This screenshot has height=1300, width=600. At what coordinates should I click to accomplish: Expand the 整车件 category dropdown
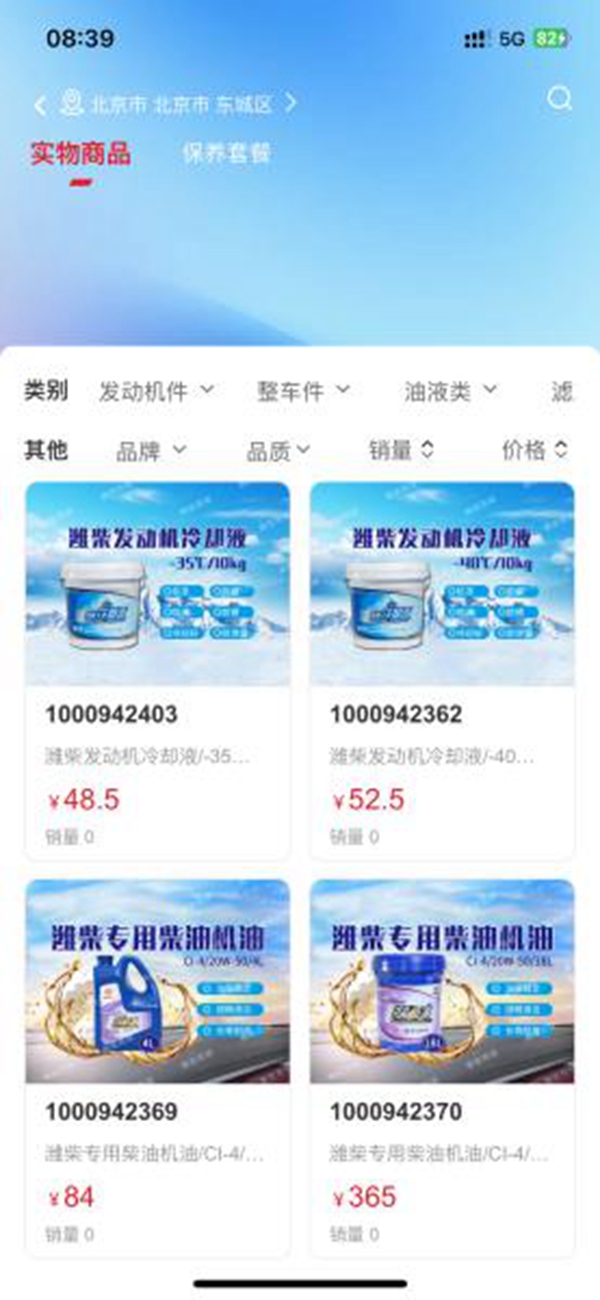pos(303,391)
